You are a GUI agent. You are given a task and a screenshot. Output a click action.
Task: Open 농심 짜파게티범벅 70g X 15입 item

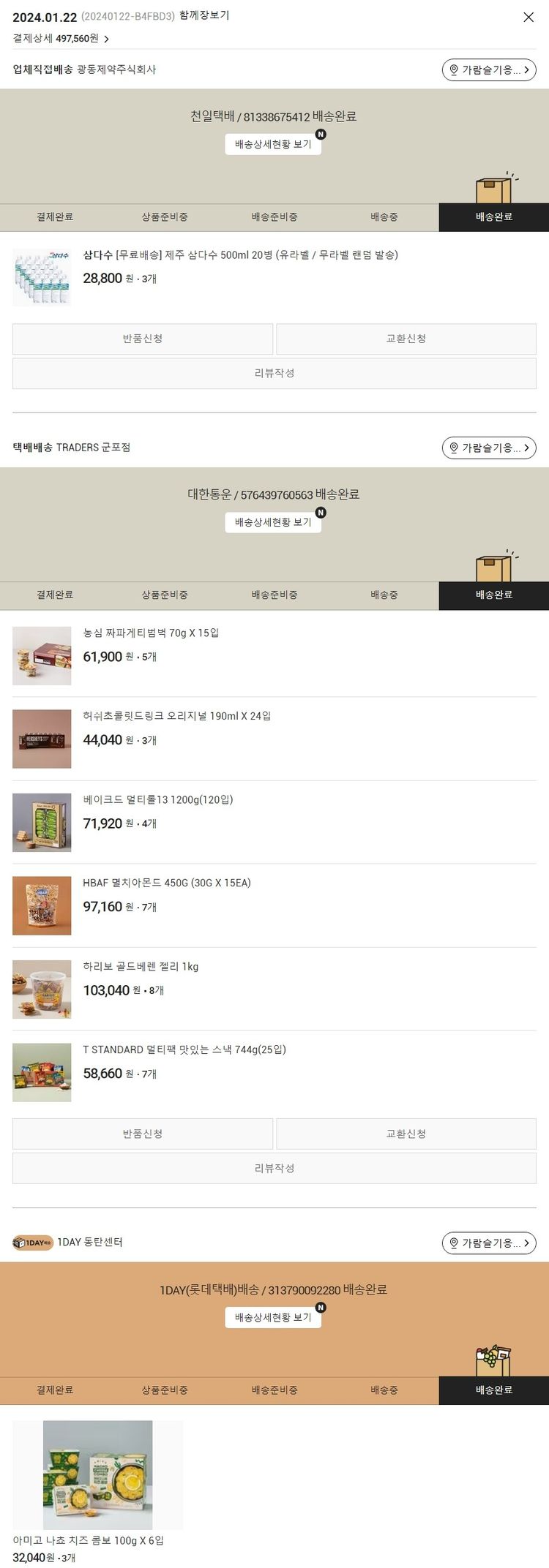151,633
